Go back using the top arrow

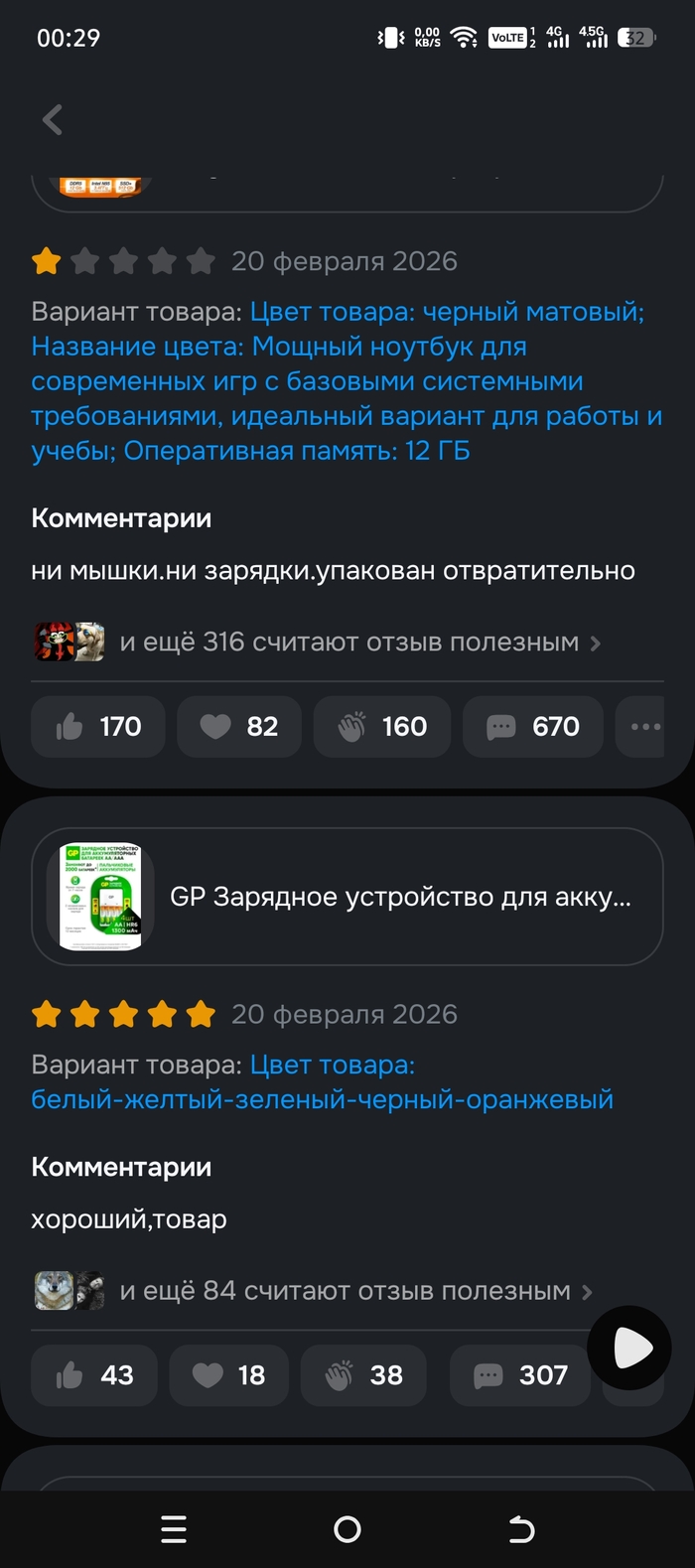tap(53, 120)
